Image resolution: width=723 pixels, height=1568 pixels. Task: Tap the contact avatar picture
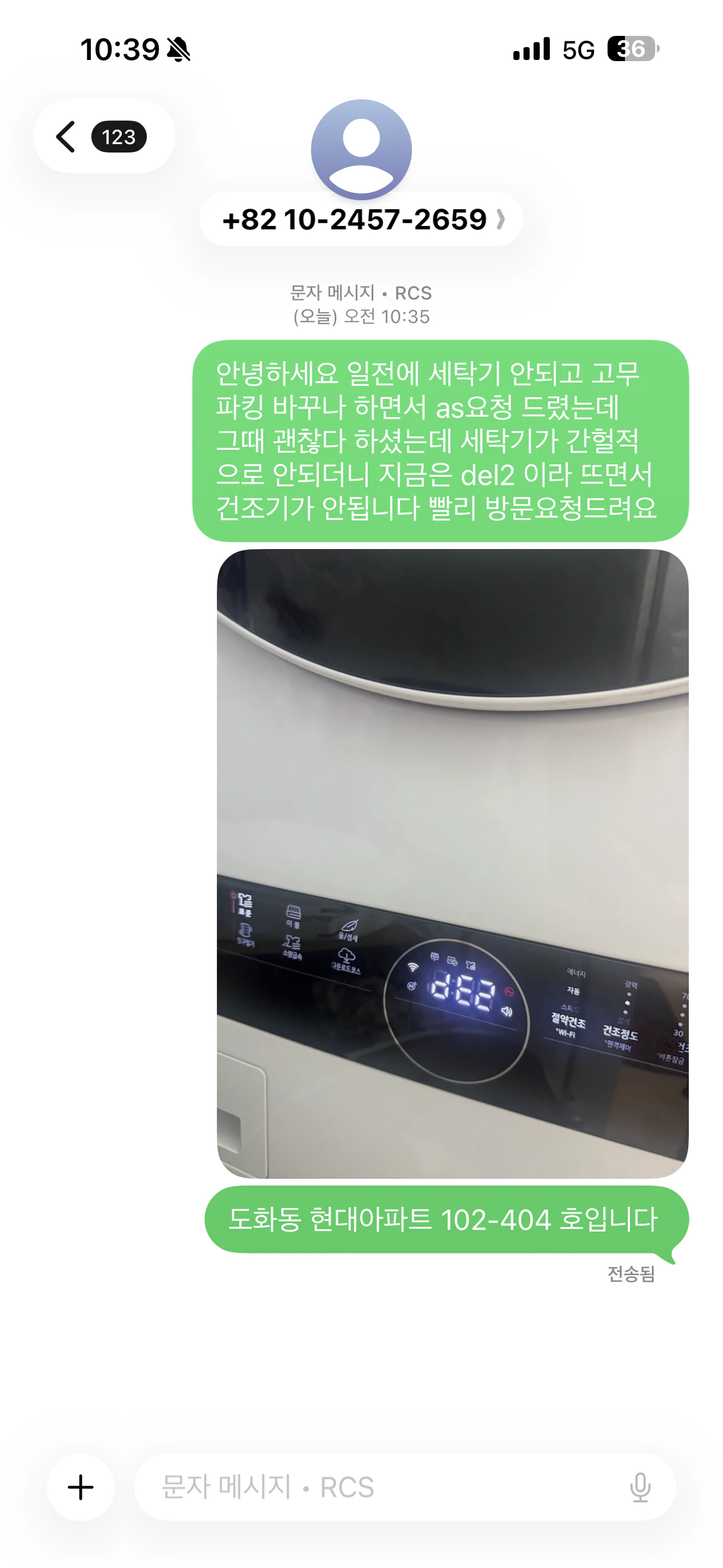pyautogui.click(x=361, y=150)
